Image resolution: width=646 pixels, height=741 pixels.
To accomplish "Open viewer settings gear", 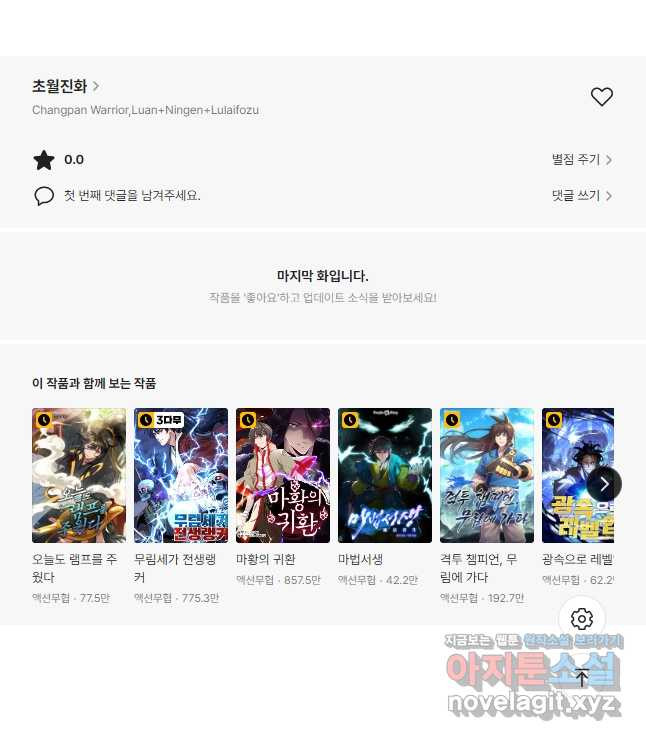I will (582, 618).
